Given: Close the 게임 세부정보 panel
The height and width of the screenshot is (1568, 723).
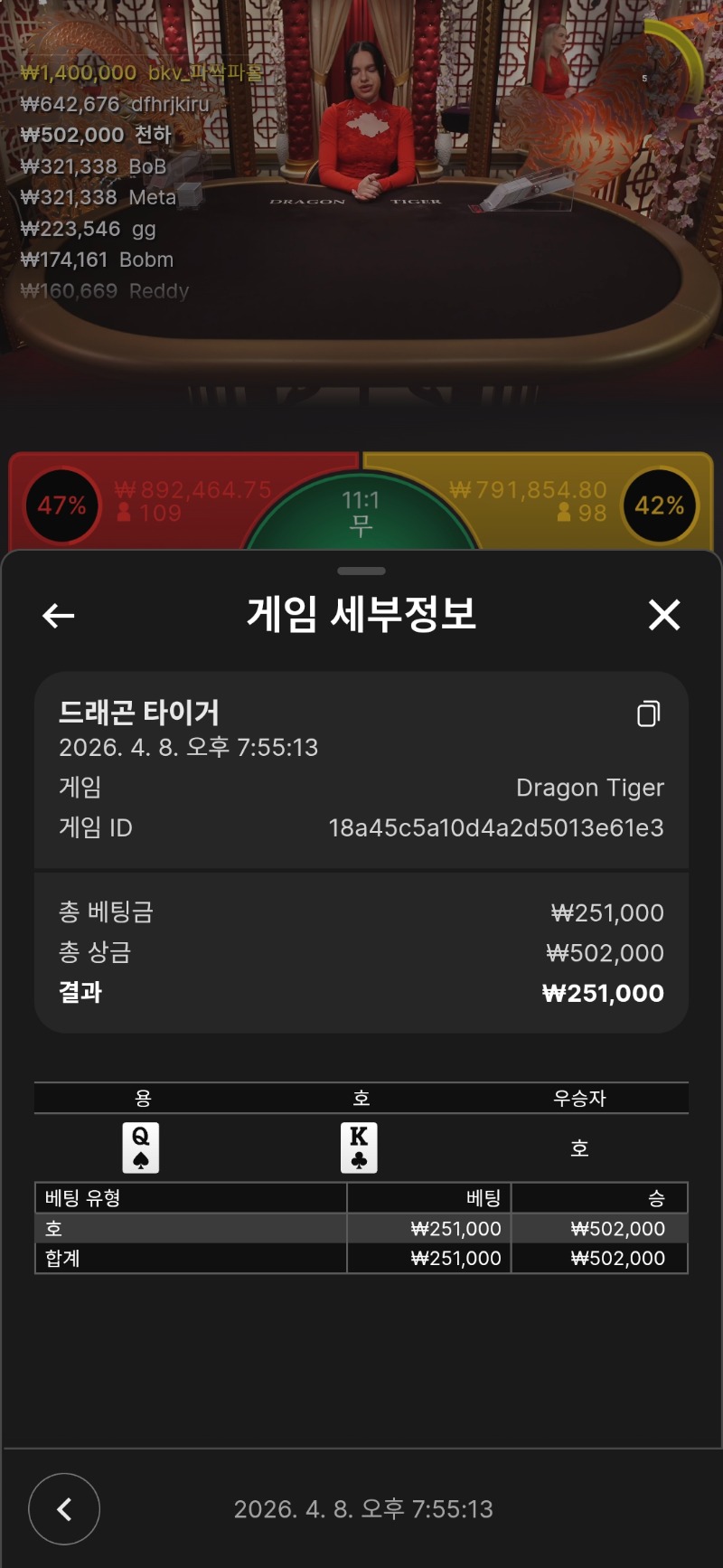Looking at the screenshot, I should (664, 616).
